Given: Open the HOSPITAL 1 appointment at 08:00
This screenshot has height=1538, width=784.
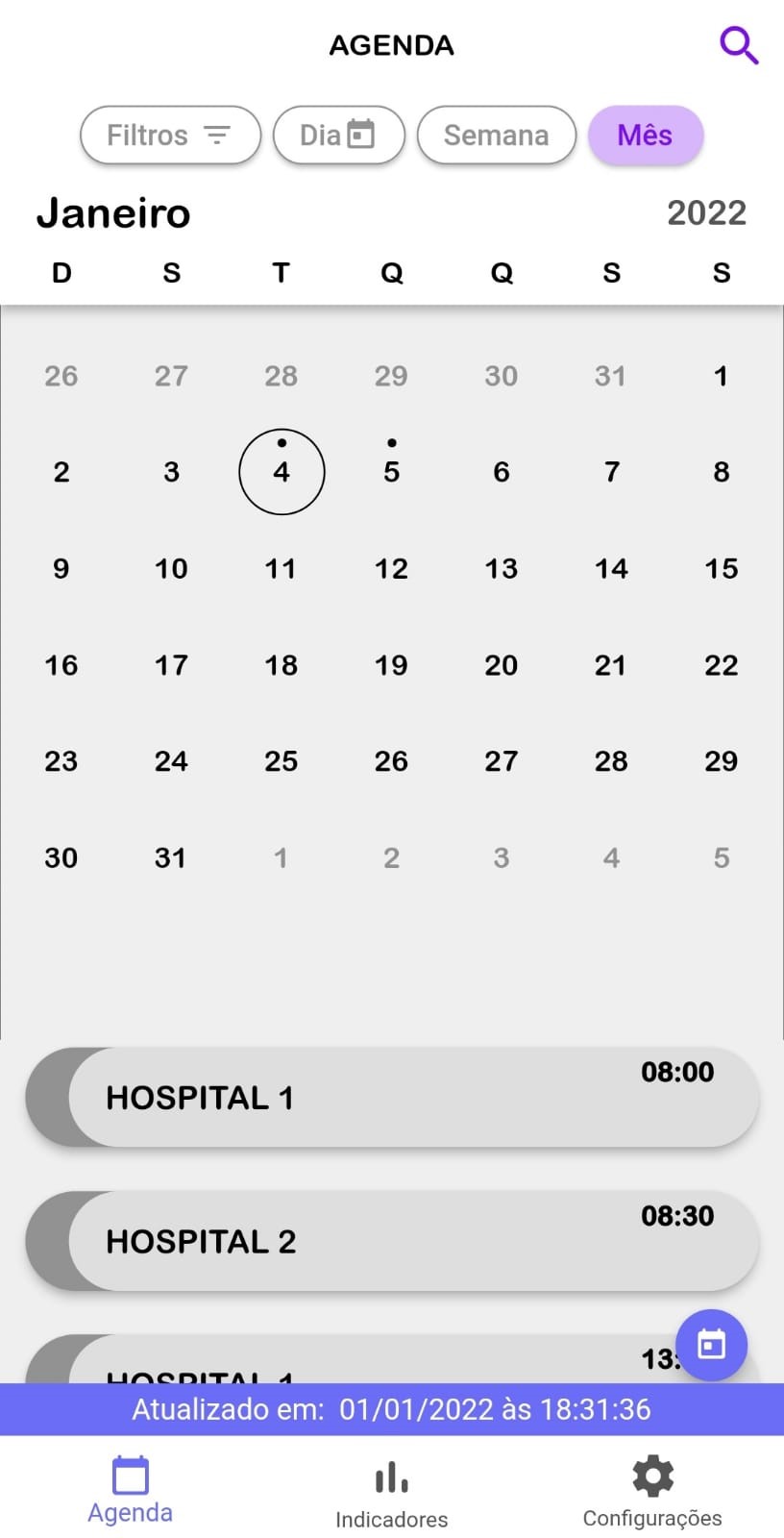Looking at the screenshot, I should pos(392,1097).
